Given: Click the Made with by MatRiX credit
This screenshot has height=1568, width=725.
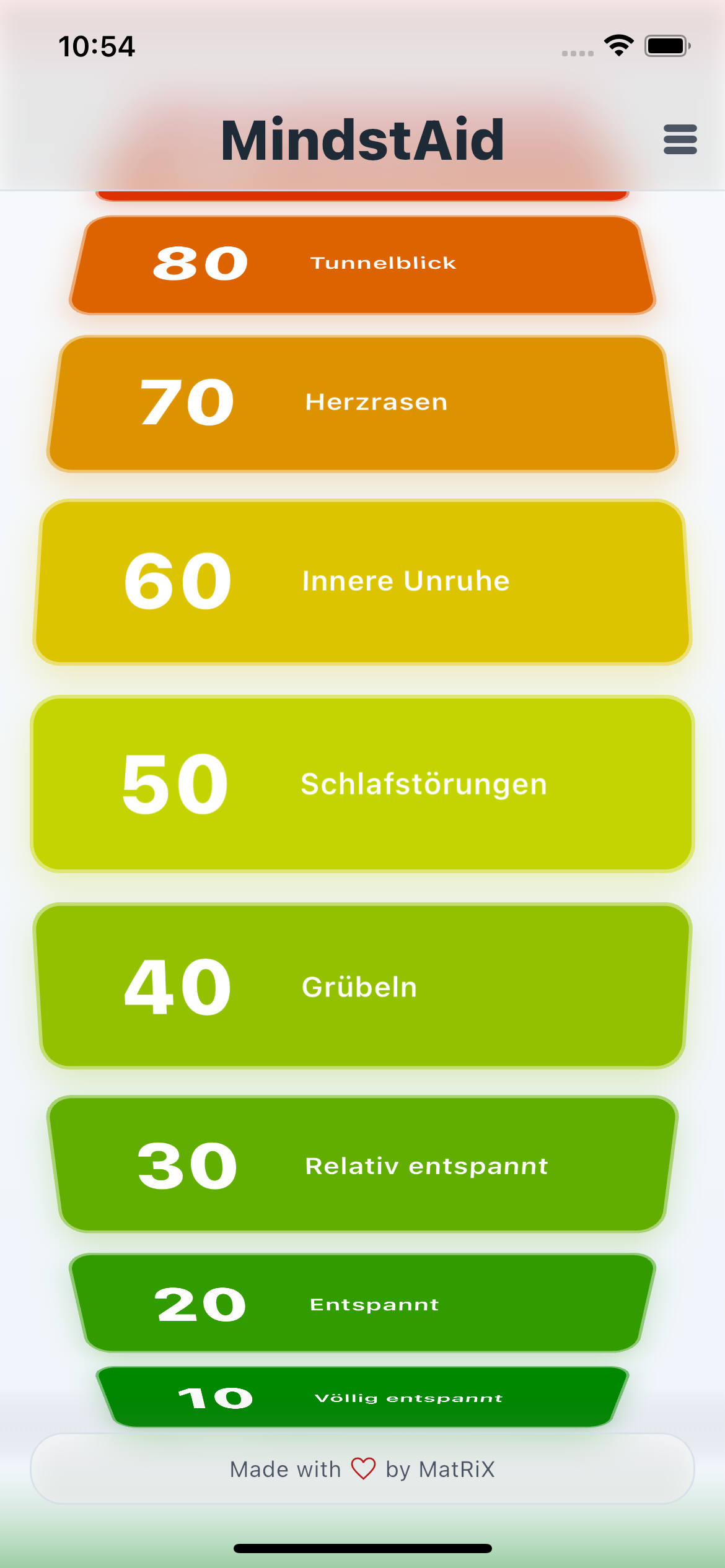Looking at the screenshot, I should point(362,1469).
